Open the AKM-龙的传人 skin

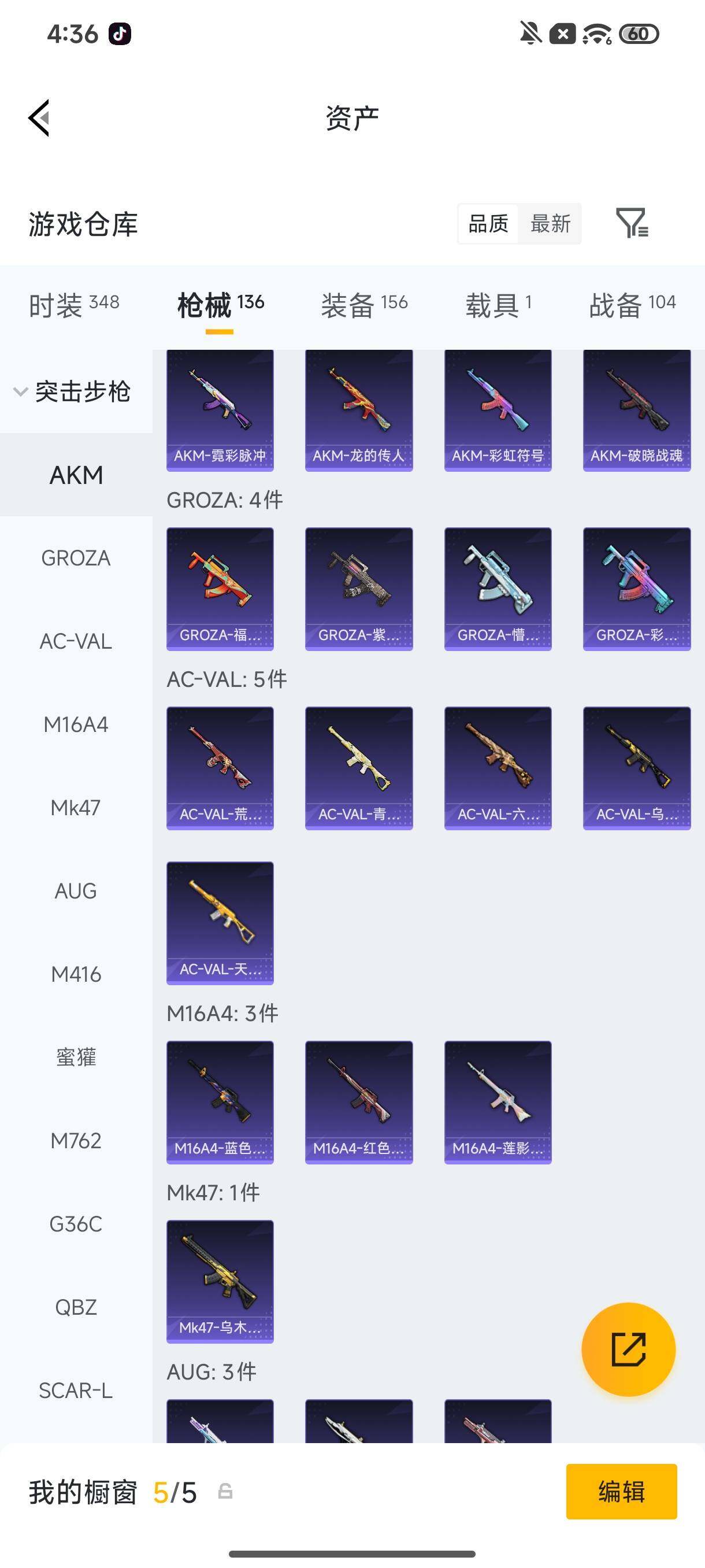(x=359, y=411)
